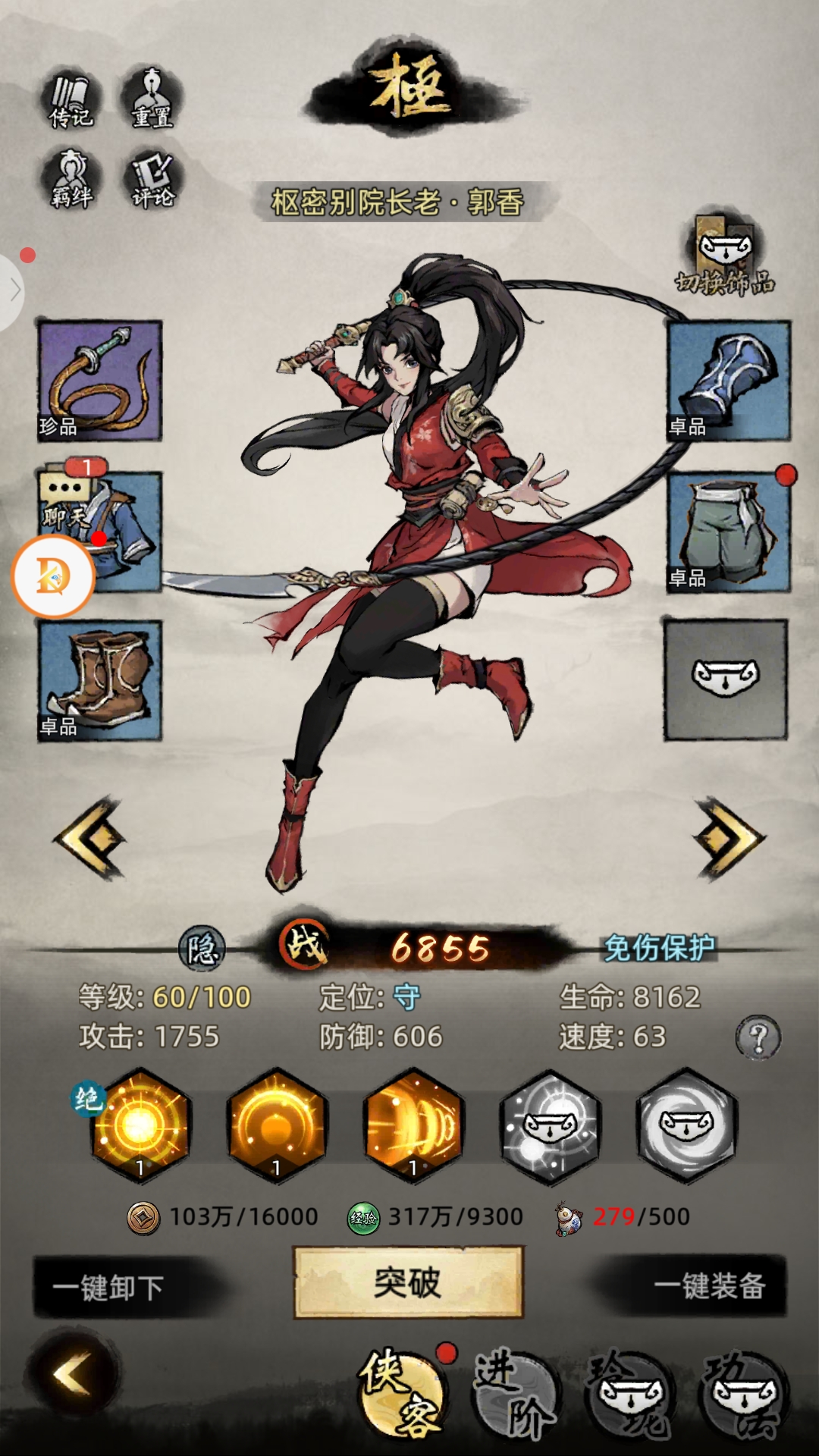Open the 传记 biography icon
The width and height of the screenshot is (819, 1456).
(x=71, y=101)
